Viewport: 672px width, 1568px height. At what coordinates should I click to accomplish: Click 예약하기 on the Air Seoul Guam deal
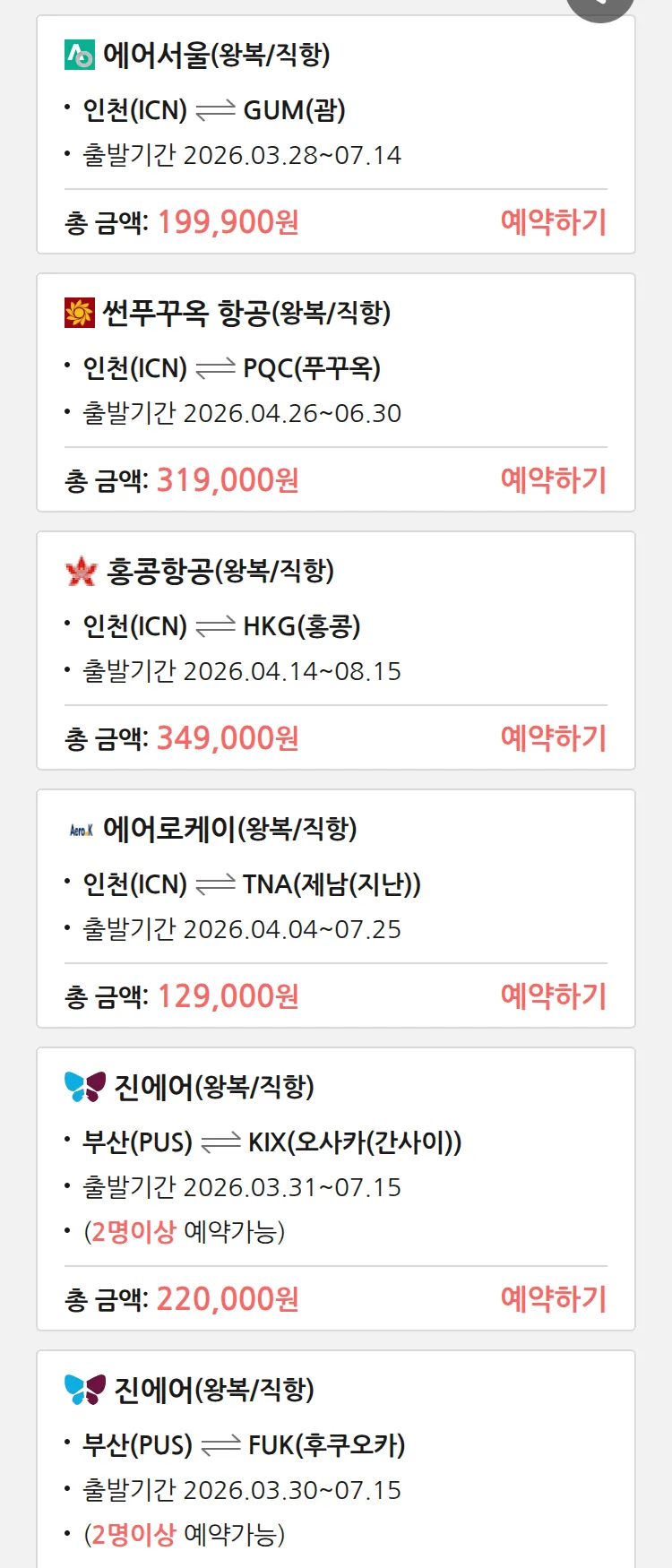[x=554, y=221]
